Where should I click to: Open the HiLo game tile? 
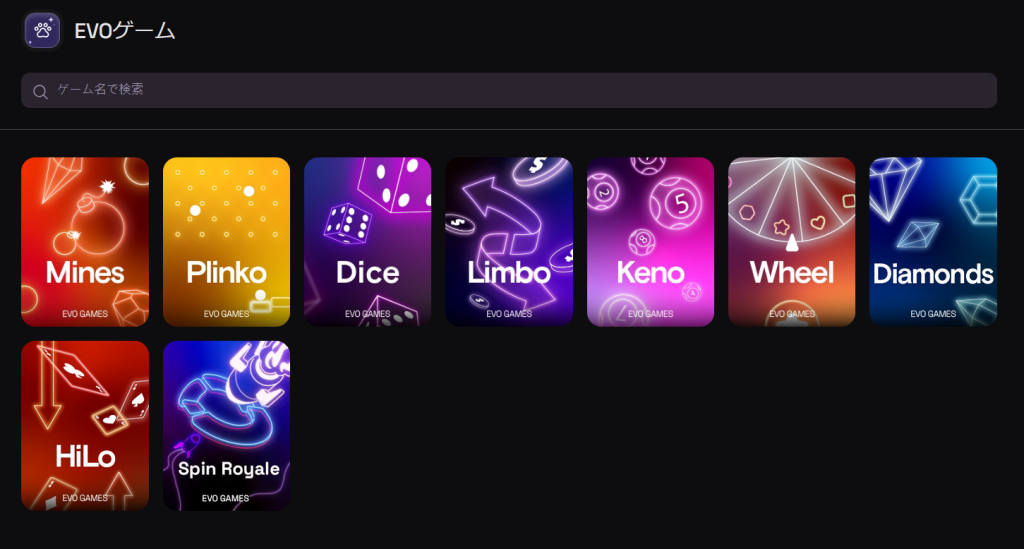coord(85,426)
